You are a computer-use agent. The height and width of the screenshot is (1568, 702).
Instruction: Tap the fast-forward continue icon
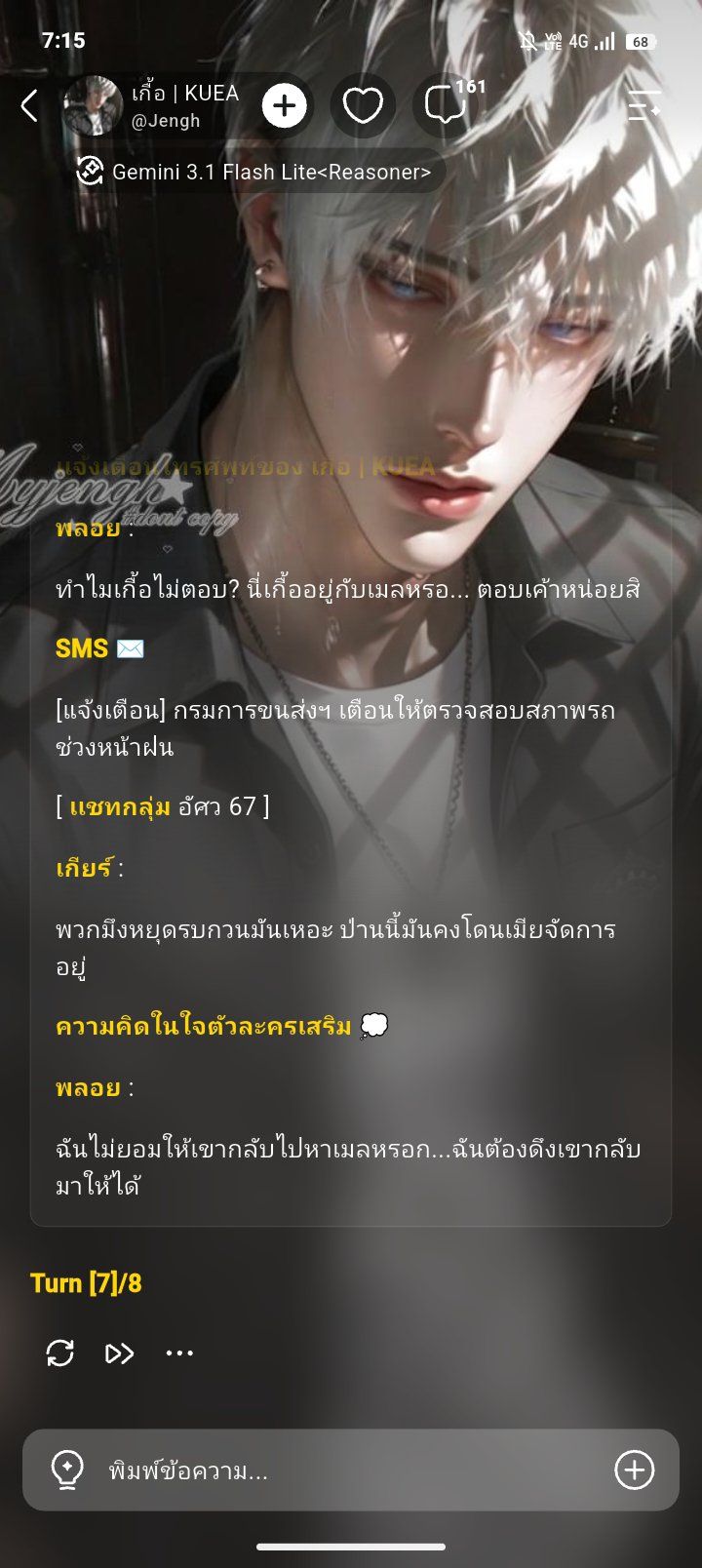(x=119, y=1352)
